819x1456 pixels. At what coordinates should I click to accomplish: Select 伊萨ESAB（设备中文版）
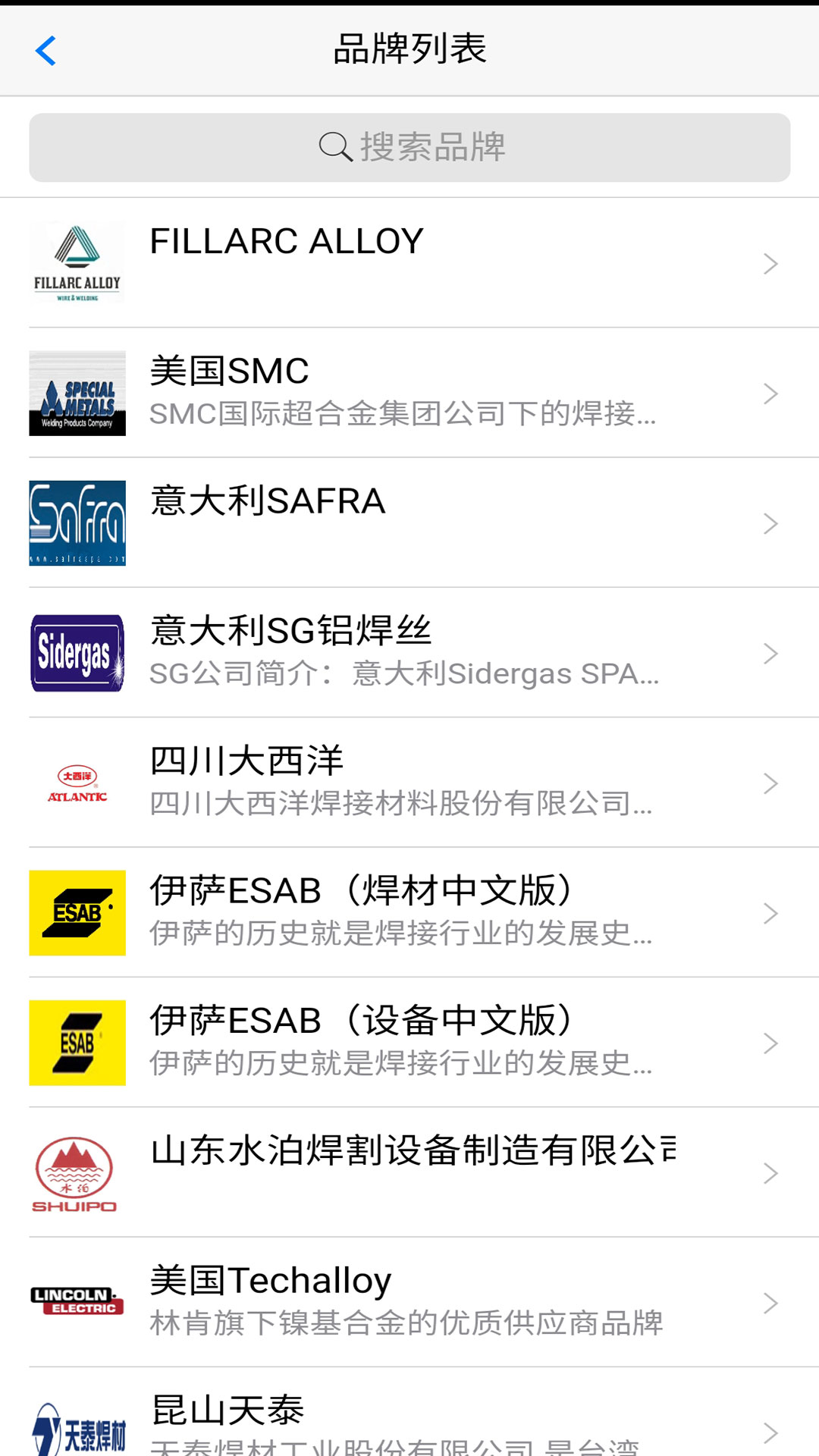409,1043
